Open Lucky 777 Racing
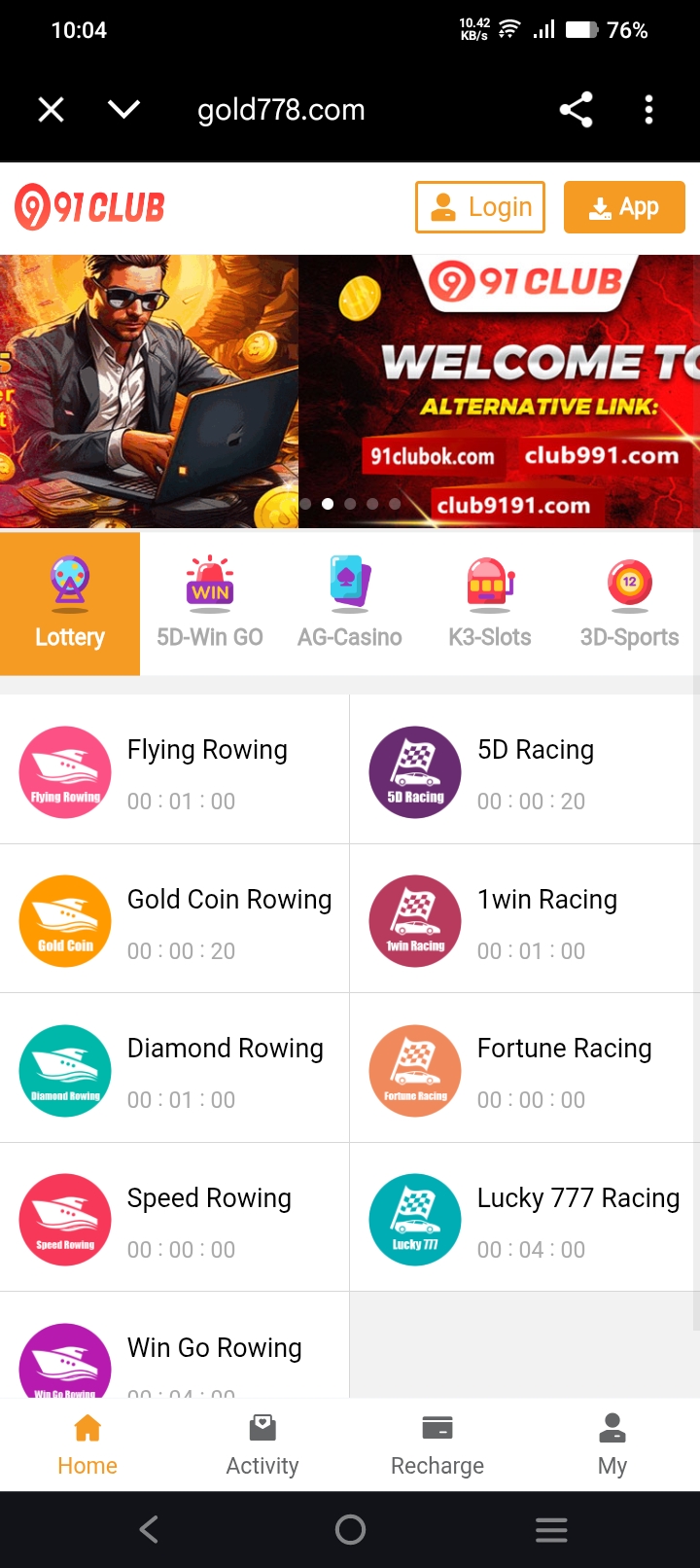This screenshot has width=700, height=1568. click(525, 1219)
